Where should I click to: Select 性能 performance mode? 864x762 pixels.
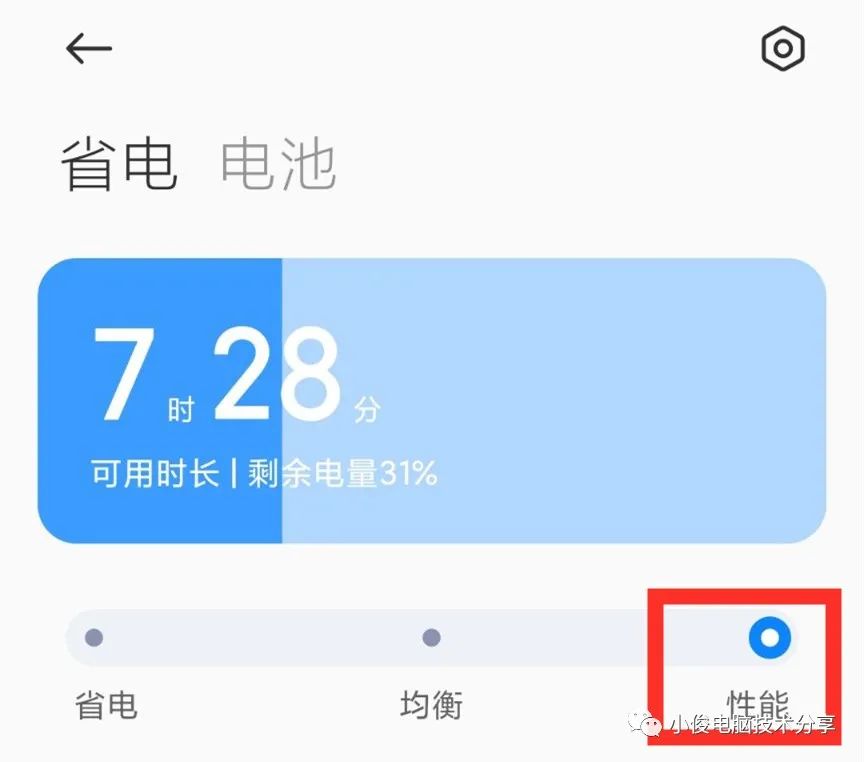tap(769, 637)
